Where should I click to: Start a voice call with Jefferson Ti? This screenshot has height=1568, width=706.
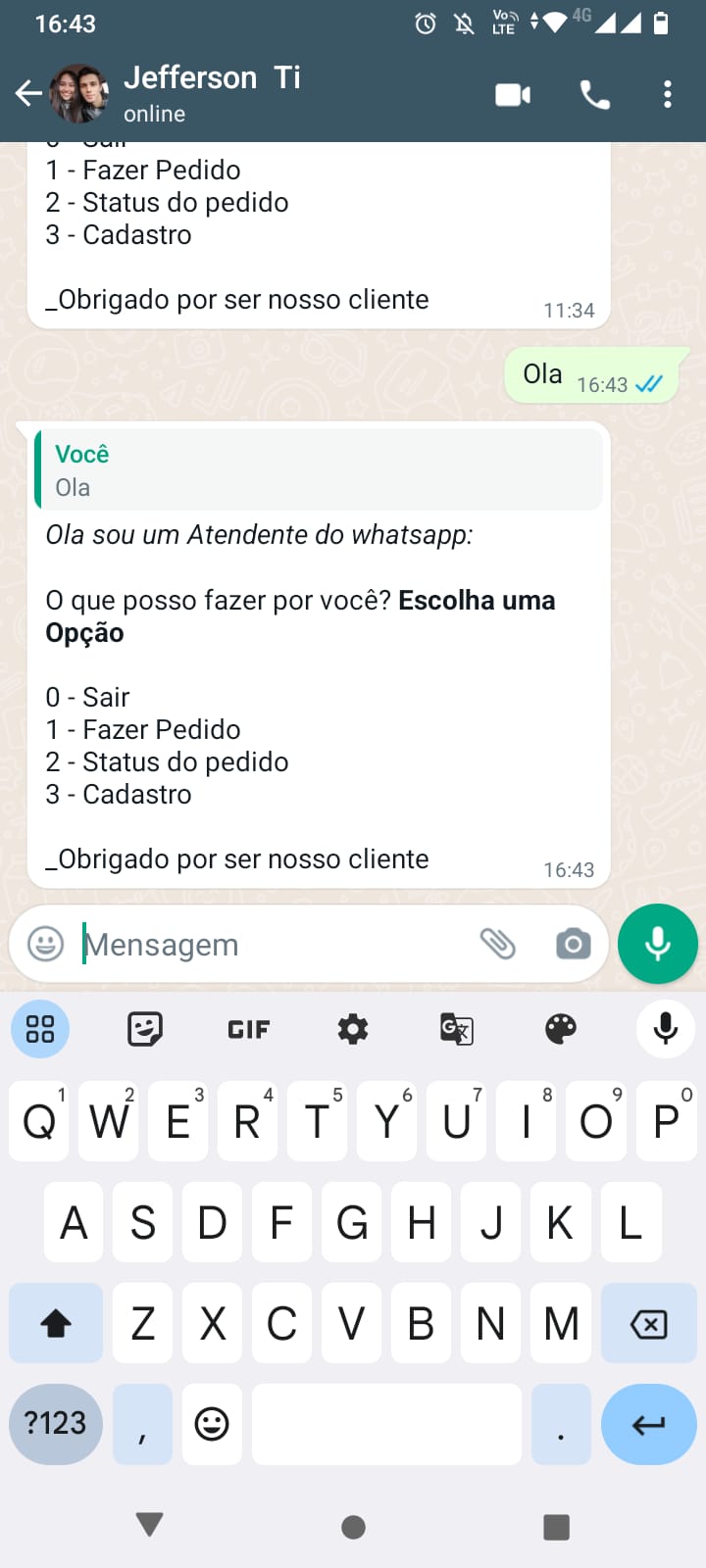click(595, 94)
